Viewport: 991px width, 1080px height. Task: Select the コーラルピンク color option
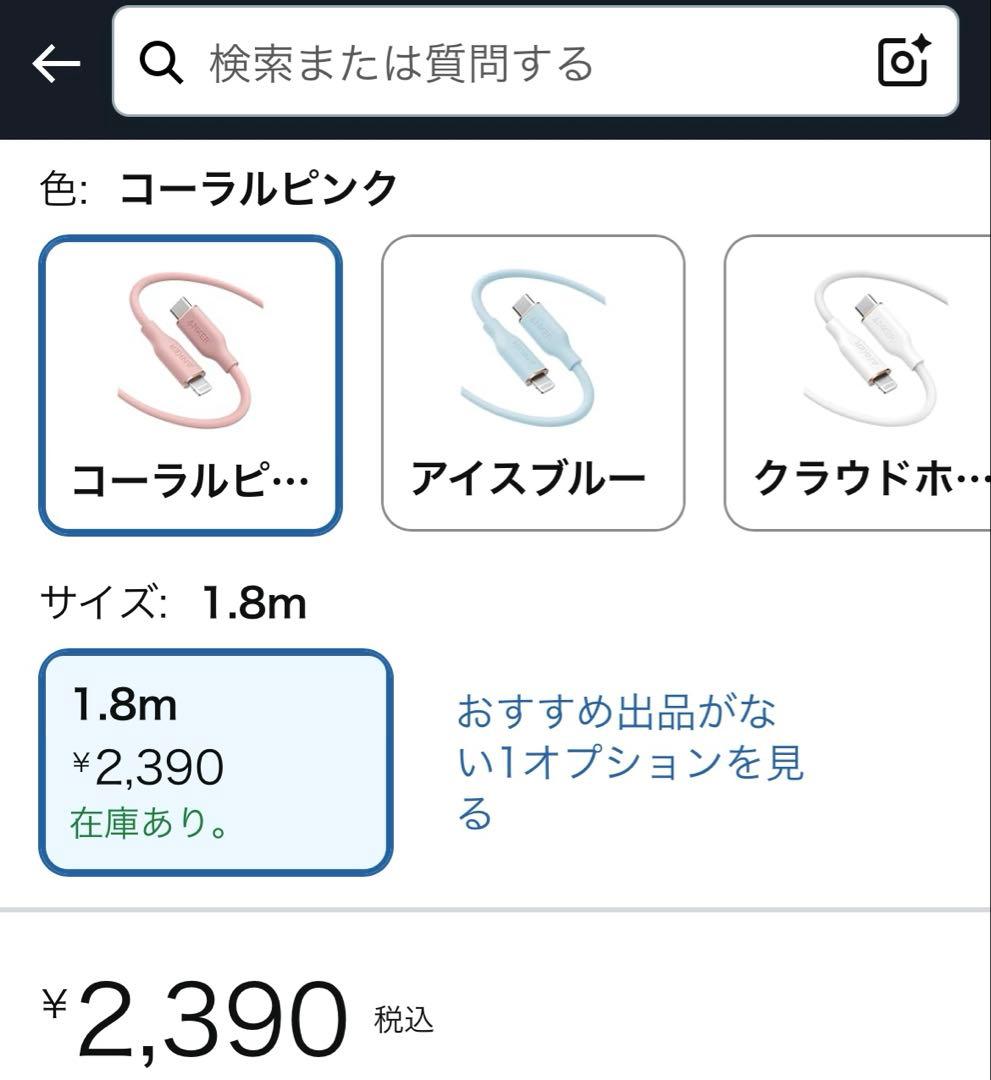coord(190,385)
